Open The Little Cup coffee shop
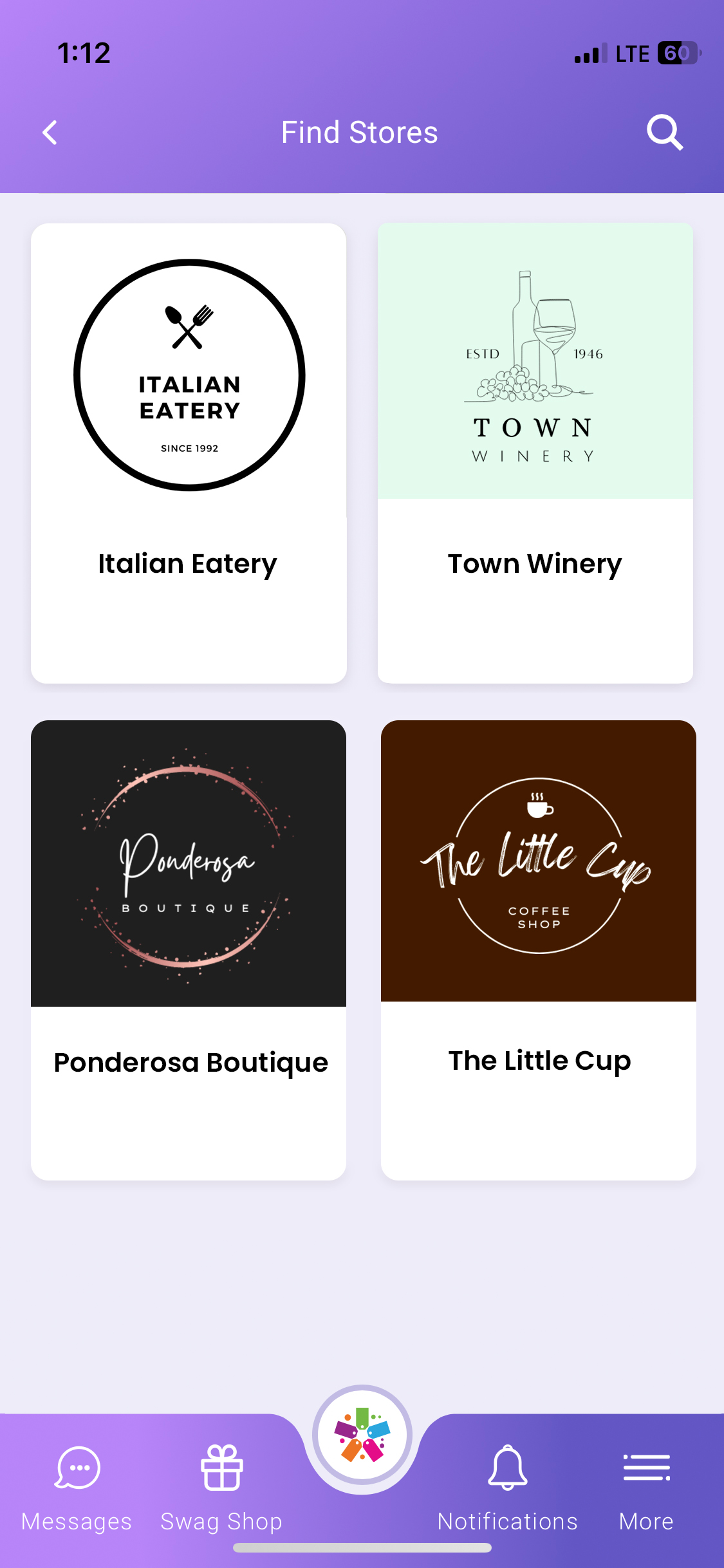Screen dimensions: 724x1568 pyautogui.click(x=538, y=949)
